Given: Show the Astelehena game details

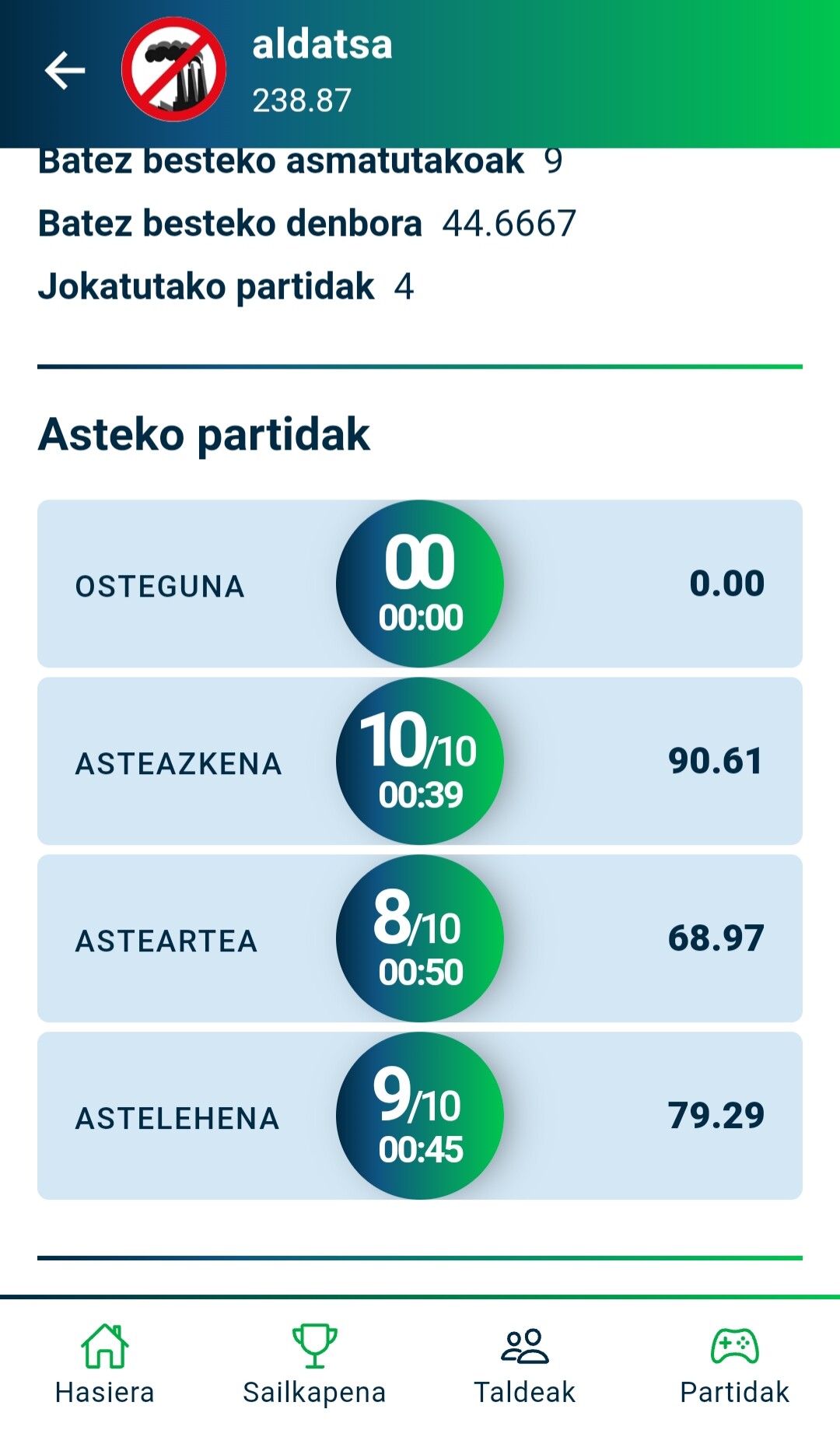Looking at the screenshot, I should pyautogui.click(x=420, y=1116).
